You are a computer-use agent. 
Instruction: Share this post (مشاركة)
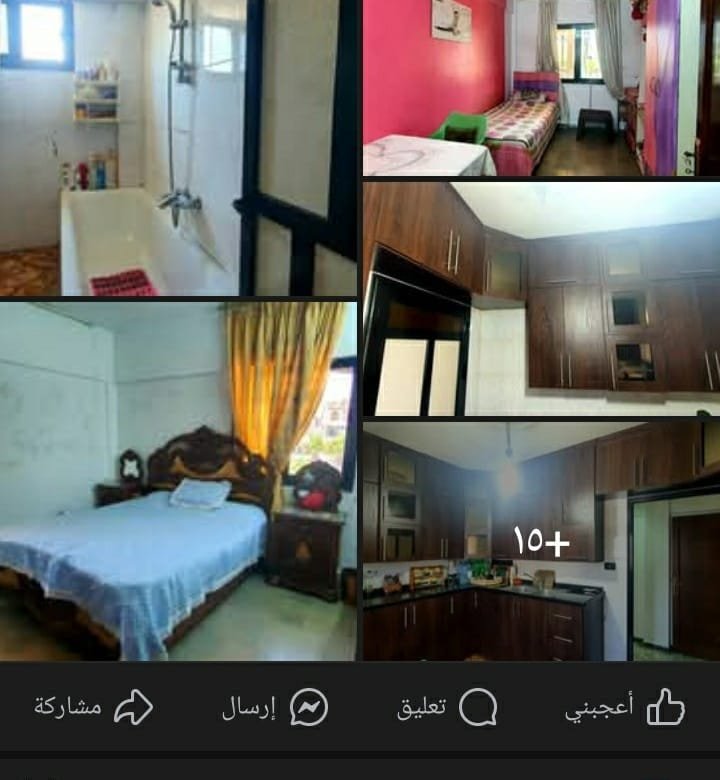[x=94, y=708]
